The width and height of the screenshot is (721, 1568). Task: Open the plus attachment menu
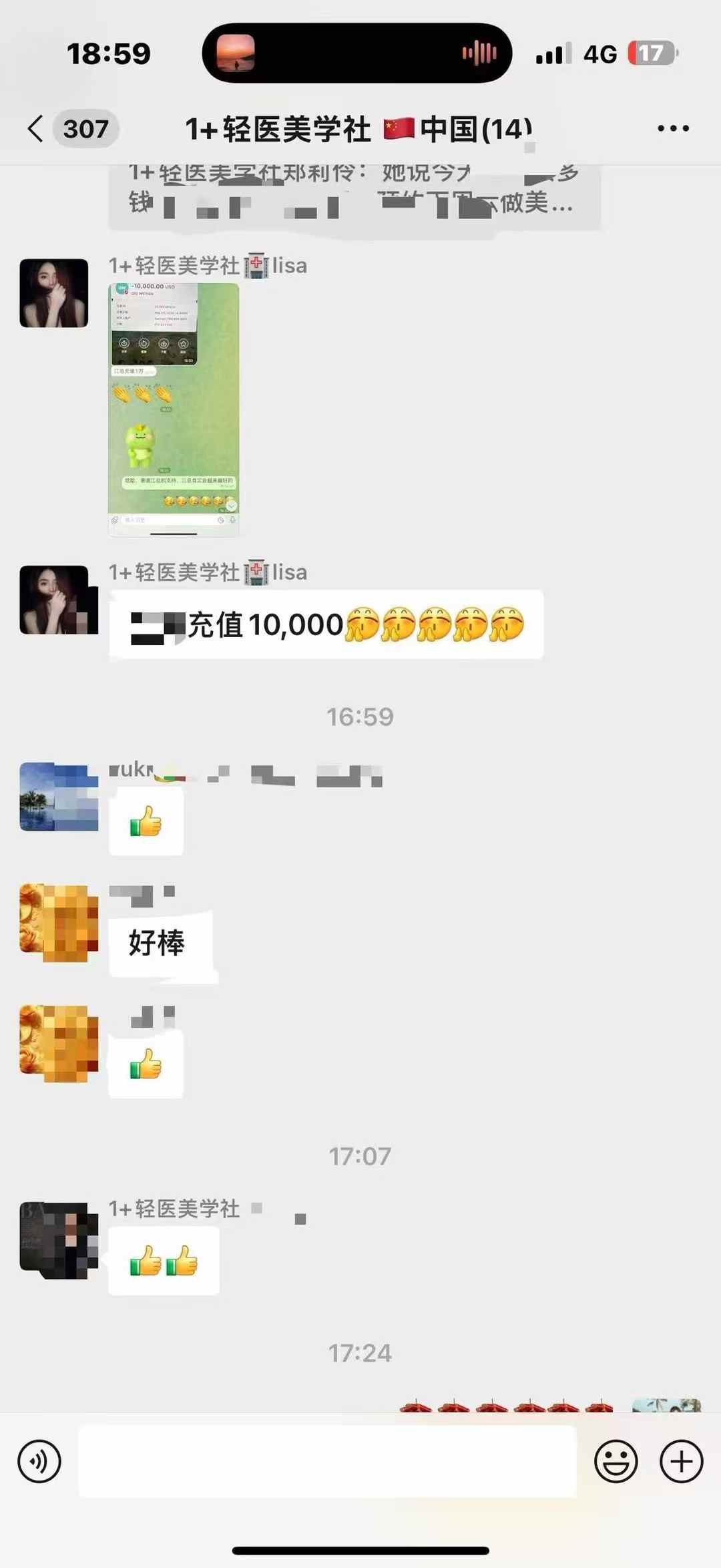pyautogui.click(x=681, y=1461)
